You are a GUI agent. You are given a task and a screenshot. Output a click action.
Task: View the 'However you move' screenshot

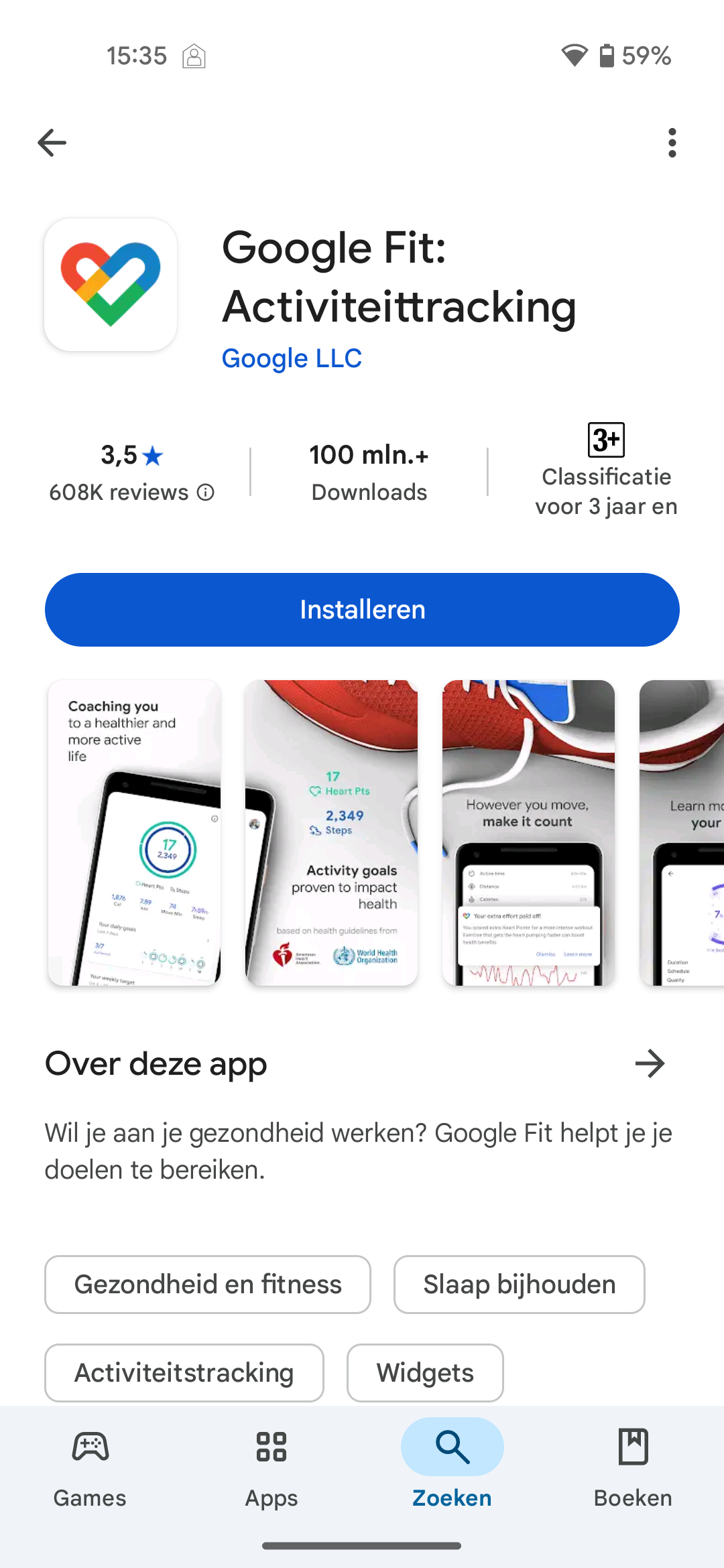coord(528,832)
